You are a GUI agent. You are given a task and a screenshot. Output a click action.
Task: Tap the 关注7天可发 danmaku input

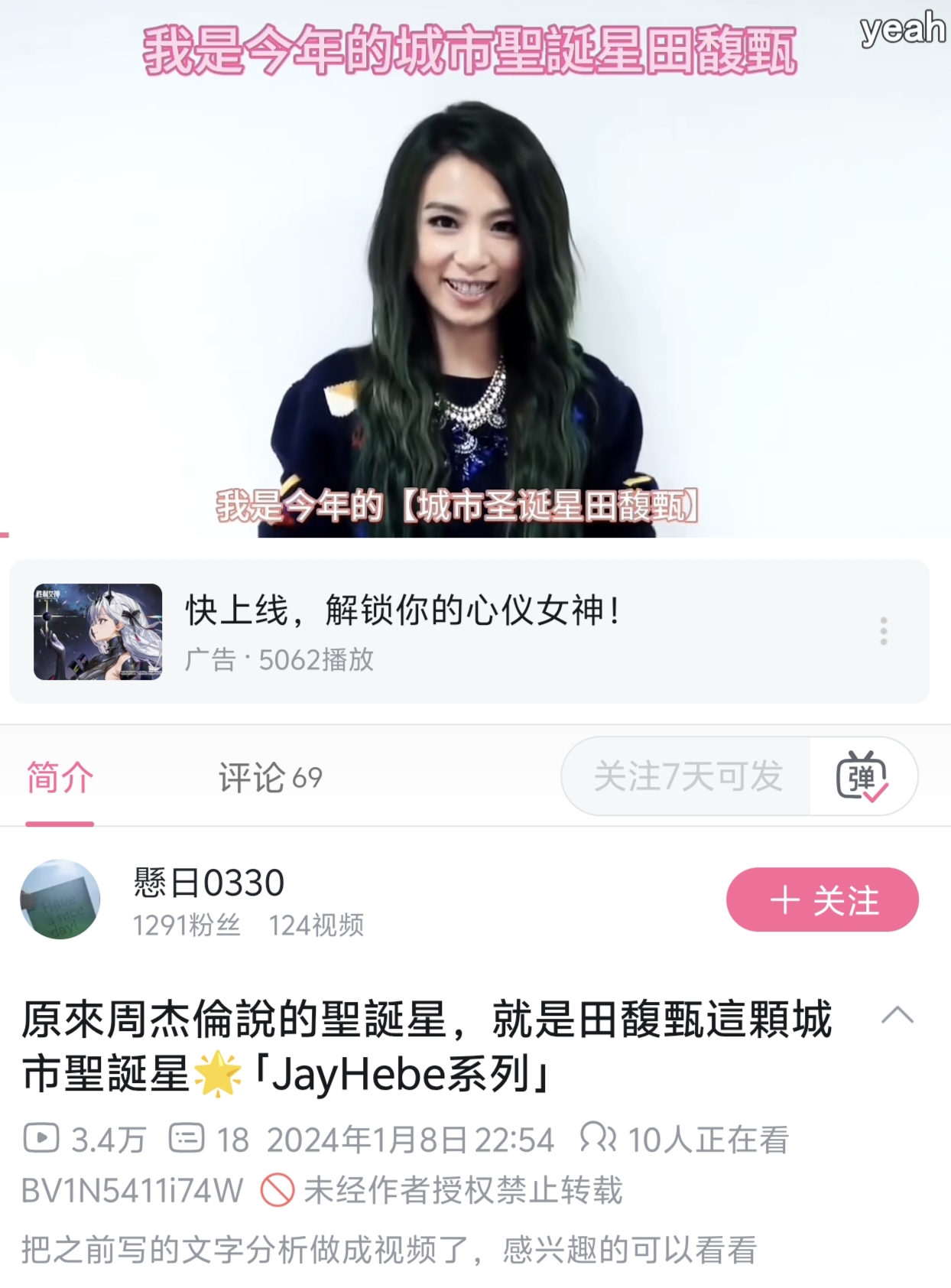tap(686, 776)
